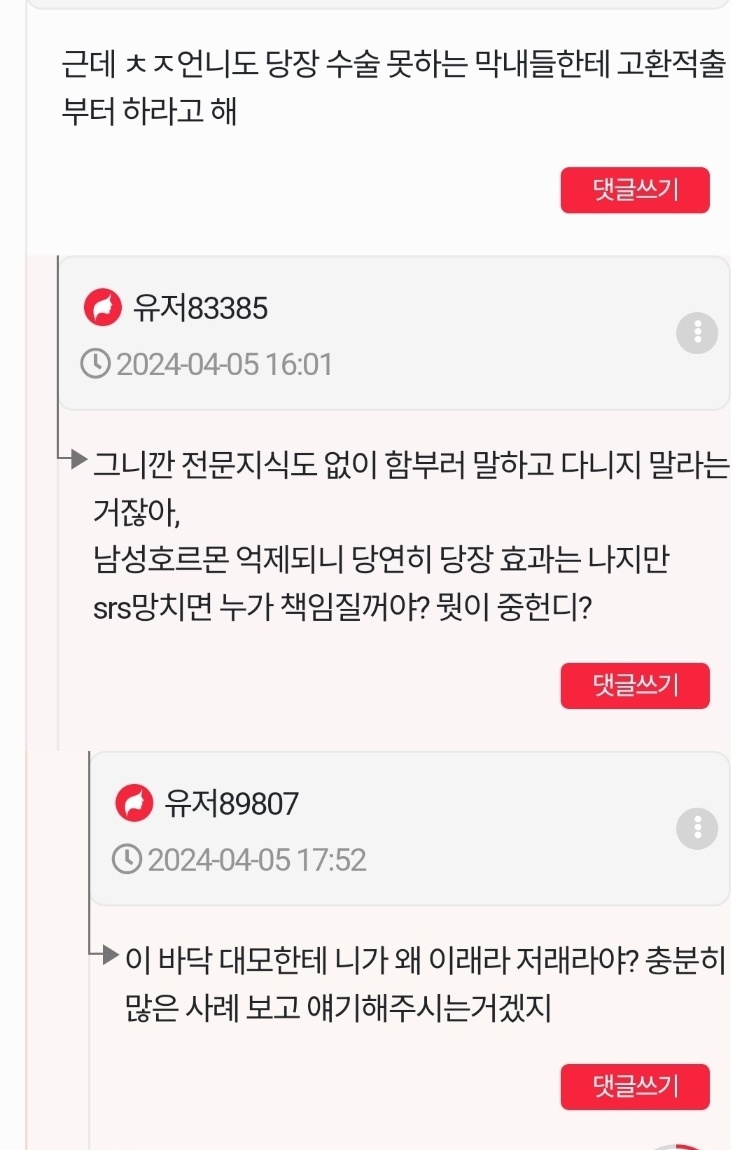The image size is (731, 1150).
Task: Reply to 유저83385's comment with 댓글쓰기
Action: point(635,685)
